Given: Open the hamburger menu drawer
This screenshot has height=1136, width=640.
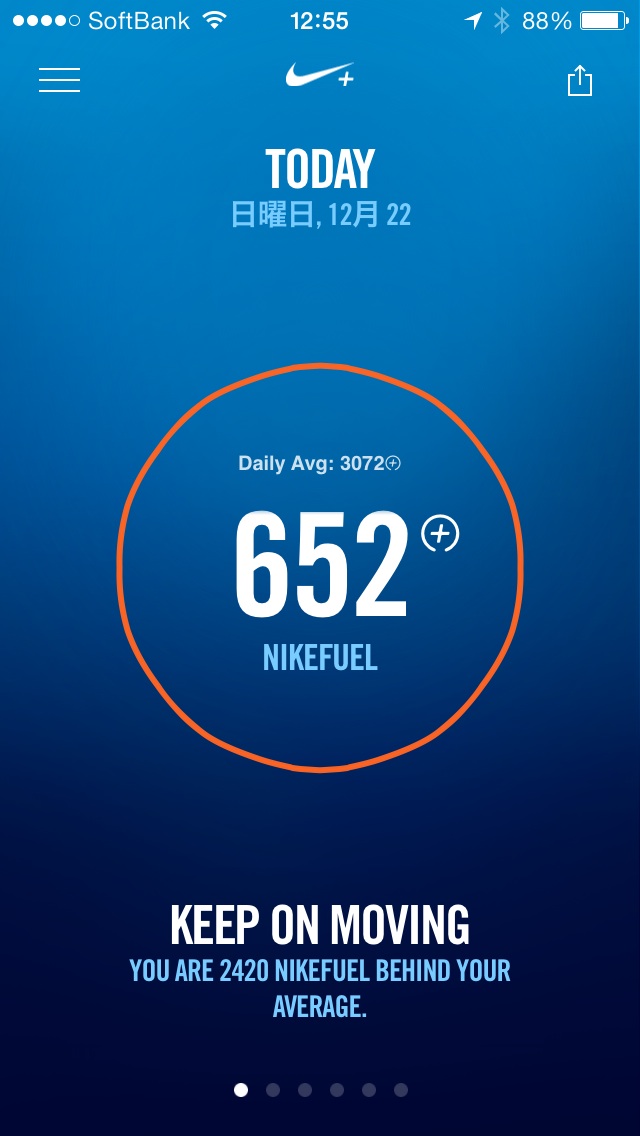Looking at the screenshot, I should (60, 80).
